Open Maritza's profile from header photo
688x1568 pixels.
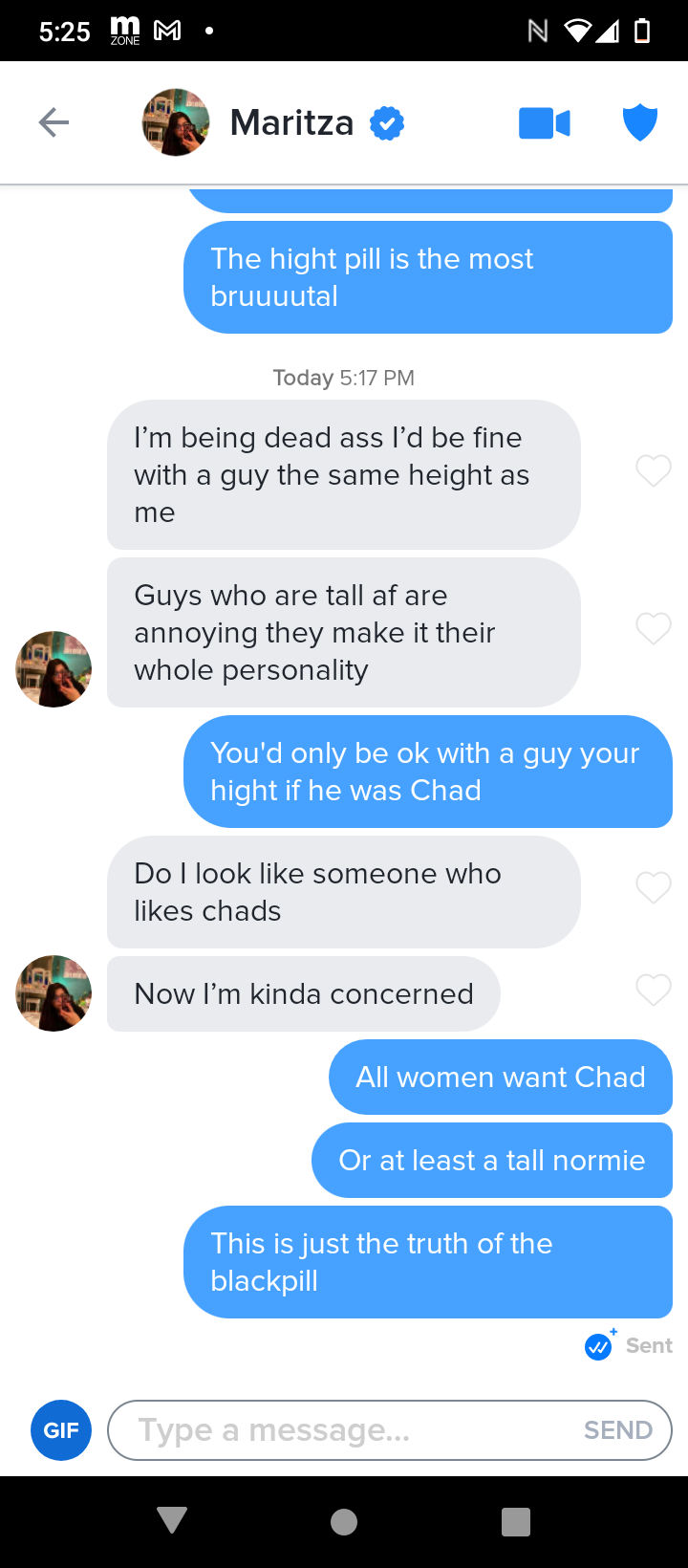coord(176,122)
